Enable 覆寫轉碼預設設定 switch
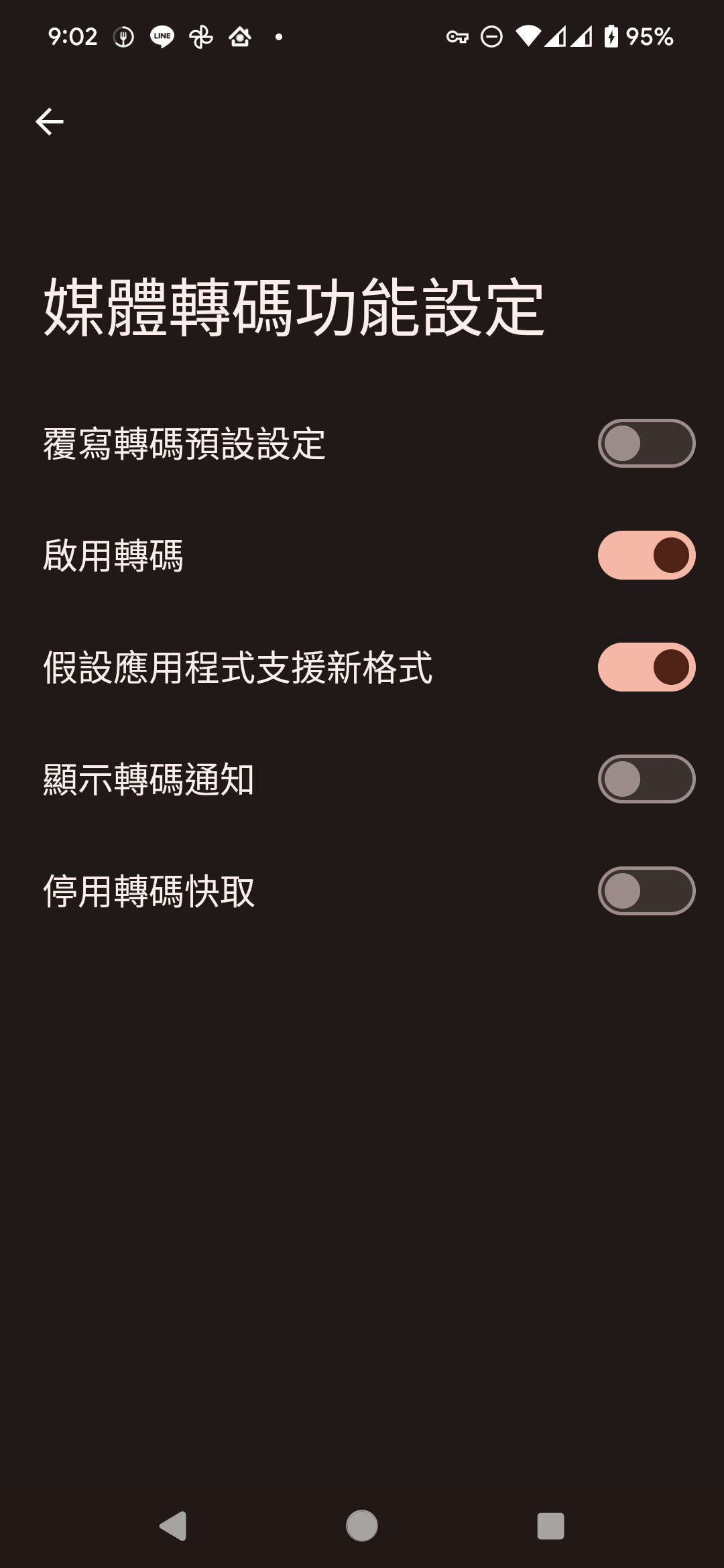This screenshot has height=1568, width=724. (646, 444)
